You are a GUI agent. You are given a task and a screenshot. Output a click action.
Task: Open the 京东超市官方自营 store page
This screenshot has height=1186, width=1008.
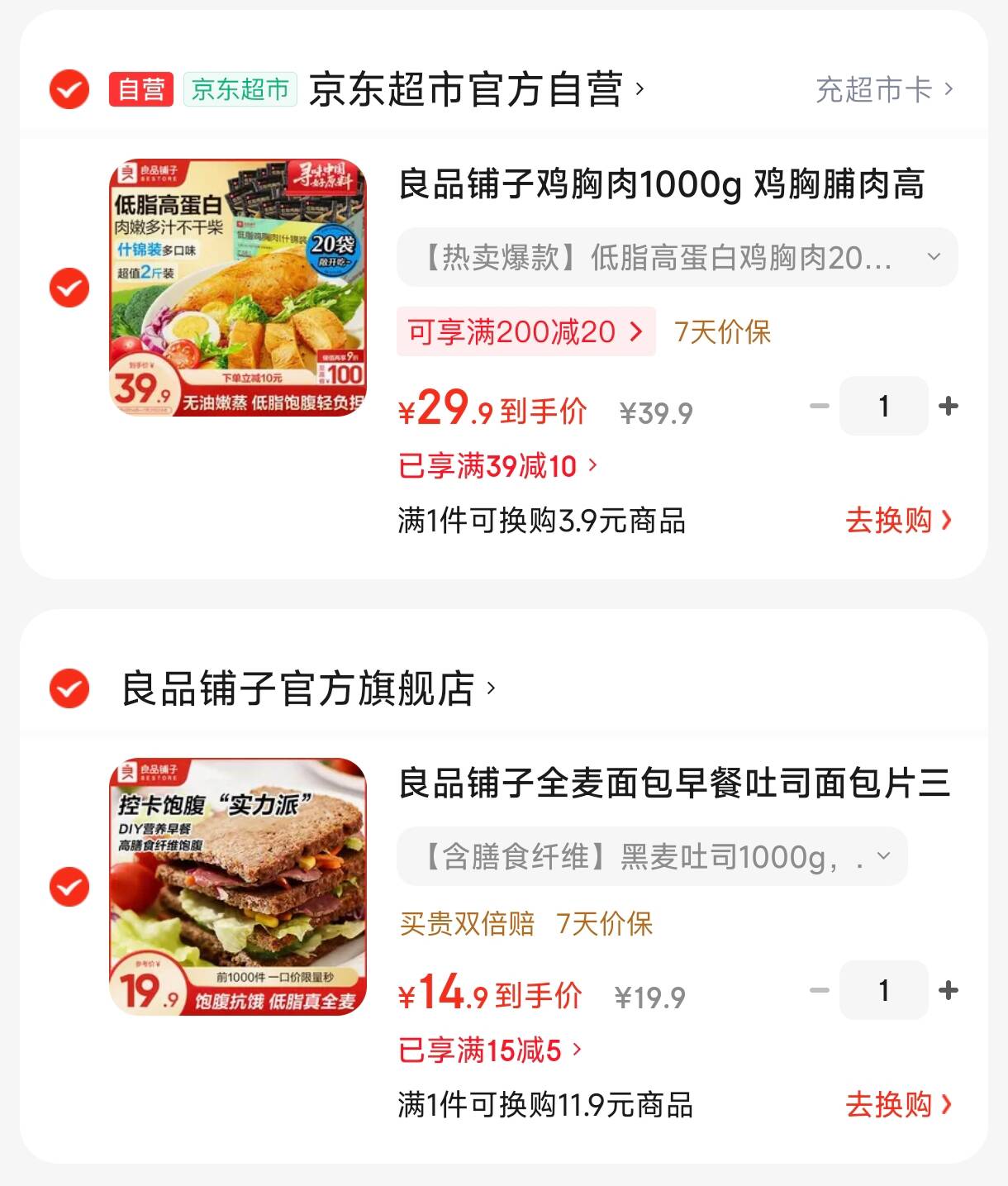pyautogui.click(x=474, y=89)
